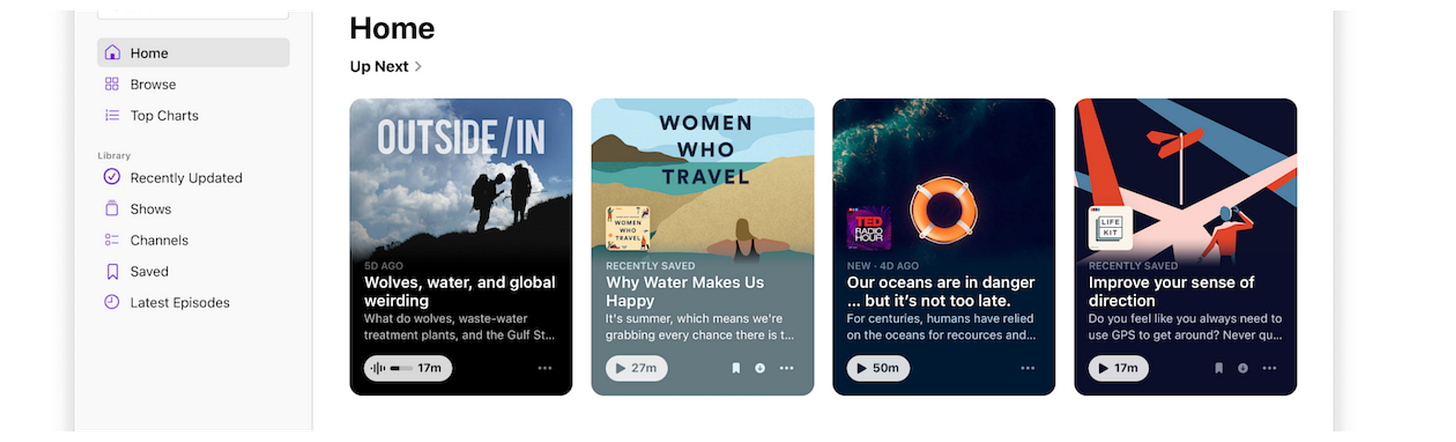Open the Shows library
Screen dimensions: 1456x442
pyautogui.click(x=150, y=209)
